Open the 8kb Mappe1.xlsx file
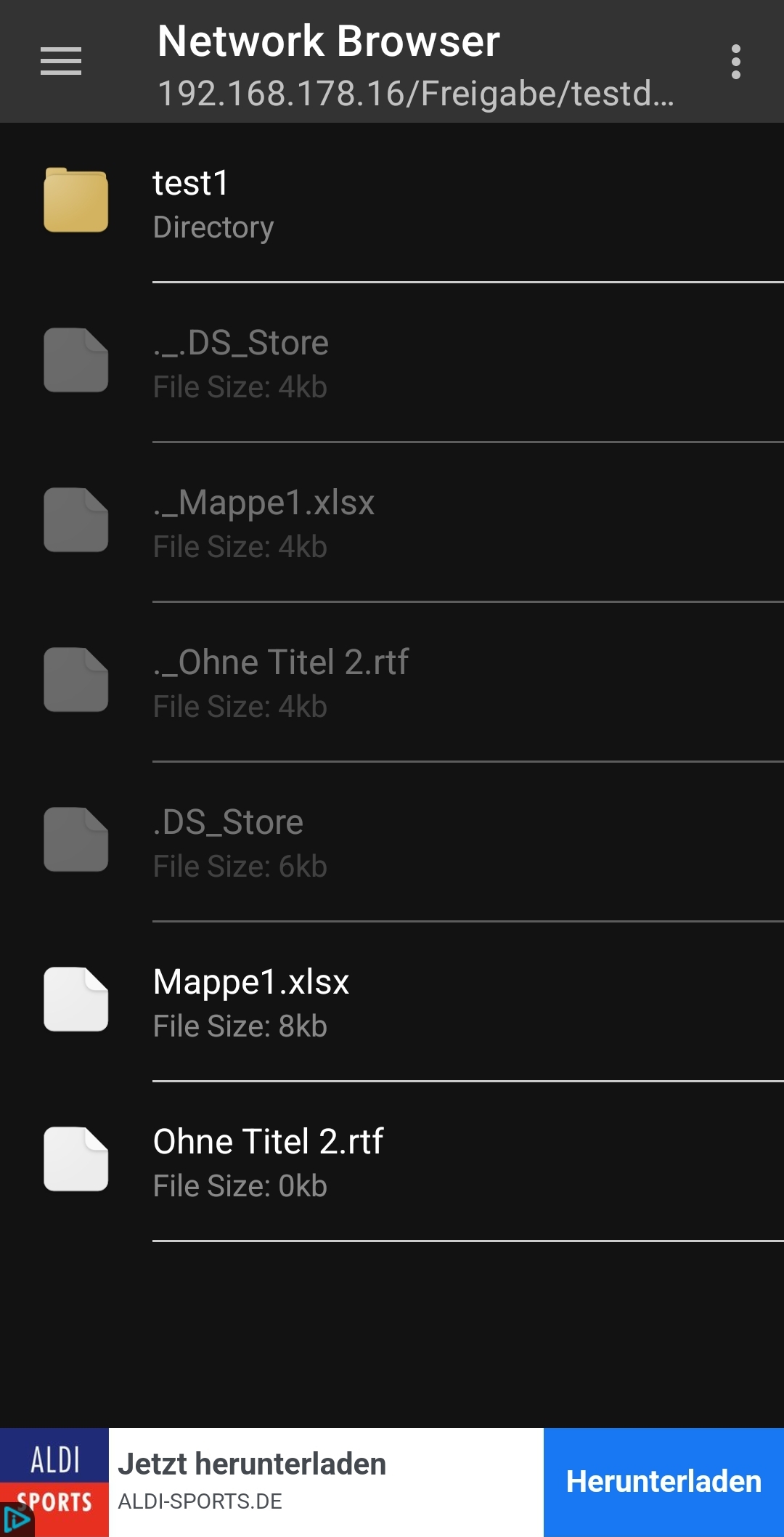Image resolution: width=784 pixels, height=1537 pixels. (x=392, y=1002)
